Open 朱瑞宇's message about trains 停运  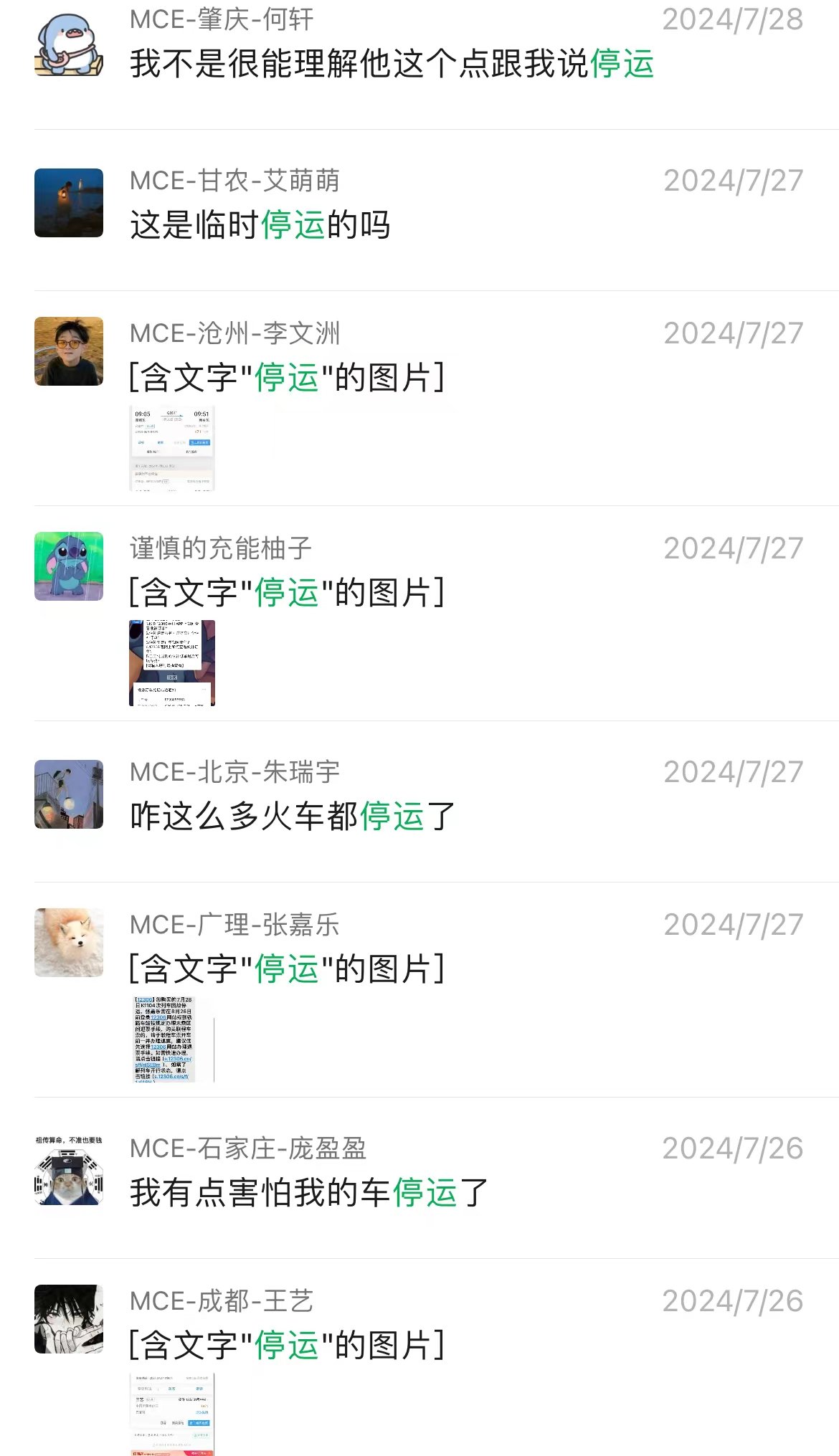(x=293, y=816)
